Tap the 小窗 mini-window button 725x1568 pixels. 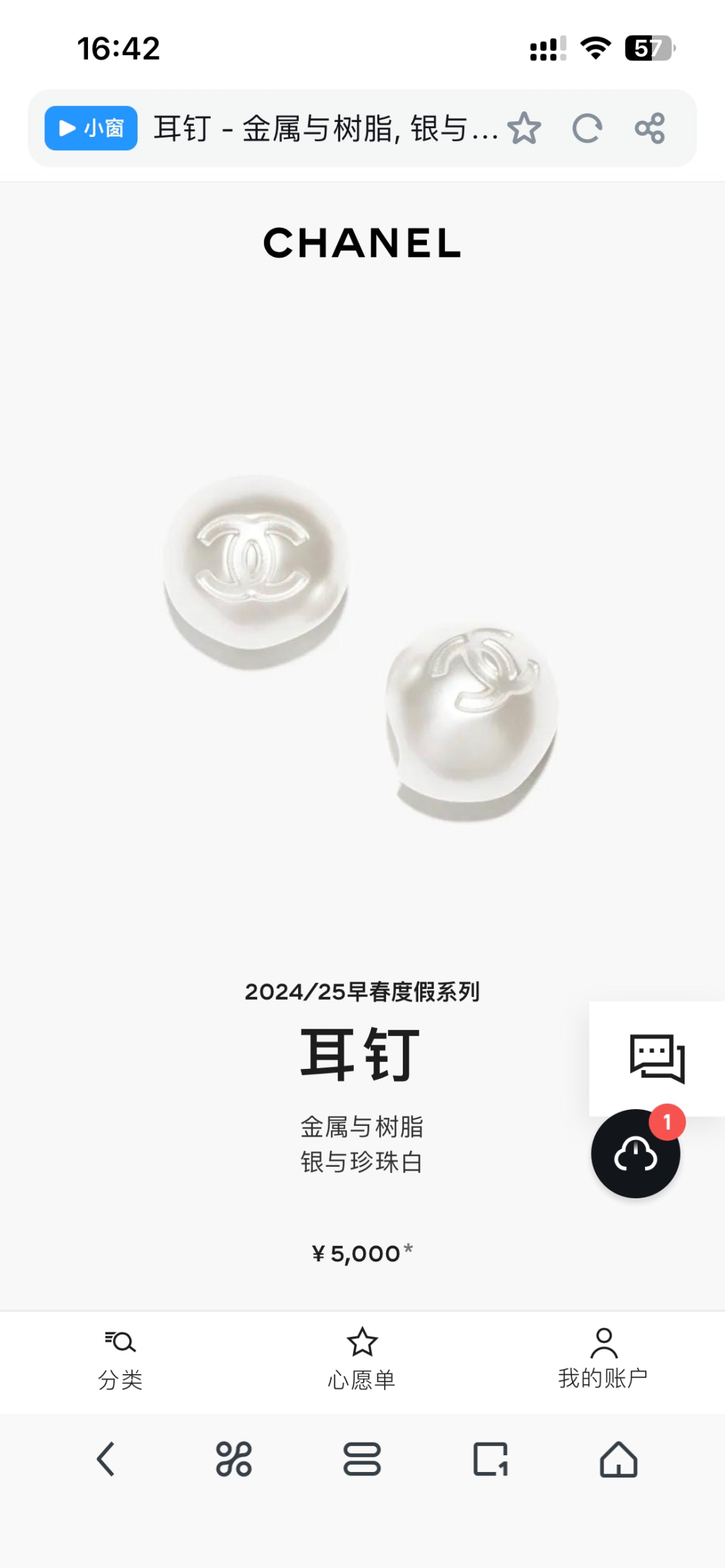91,128
